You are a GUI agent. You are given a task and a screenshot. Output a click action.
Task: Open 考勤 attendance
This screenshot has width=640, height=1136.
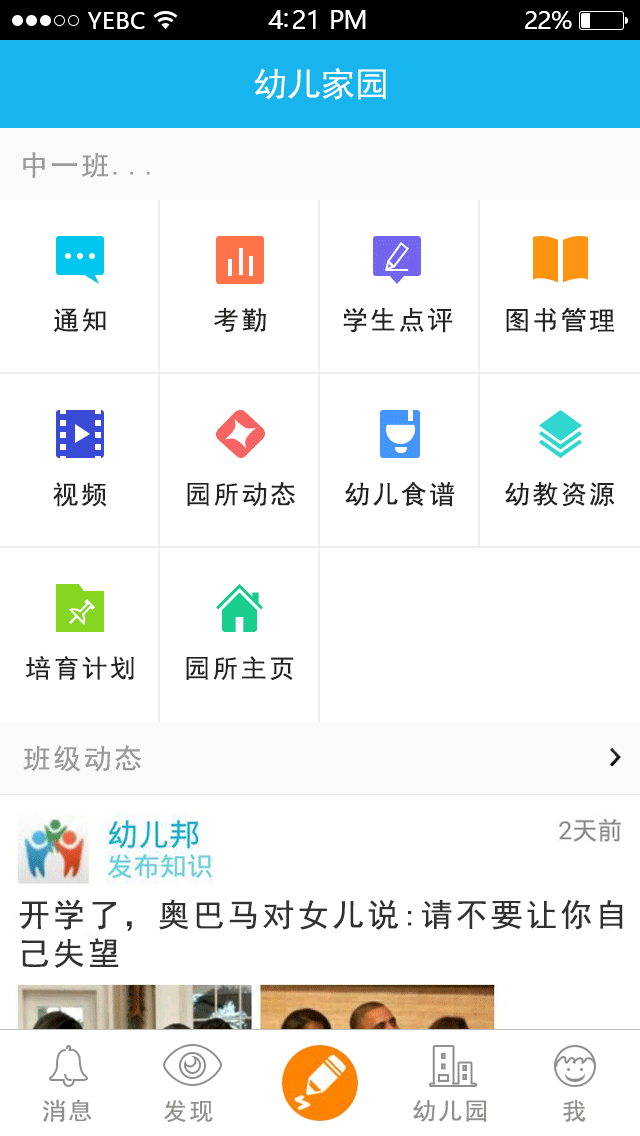click(240, 286)
